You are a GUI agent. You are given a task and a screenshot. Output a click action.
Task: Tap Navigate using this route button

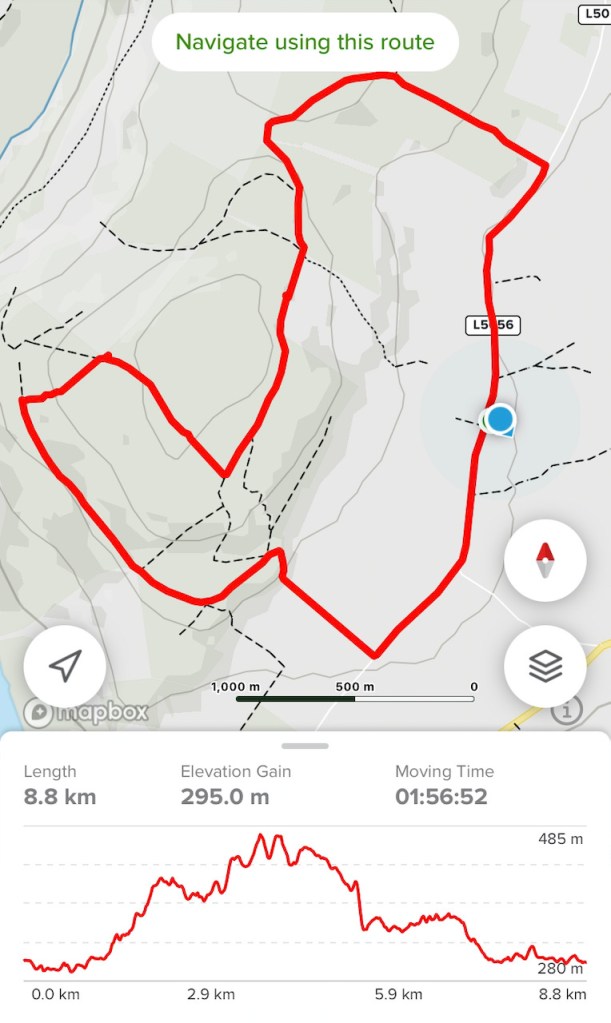305,42
